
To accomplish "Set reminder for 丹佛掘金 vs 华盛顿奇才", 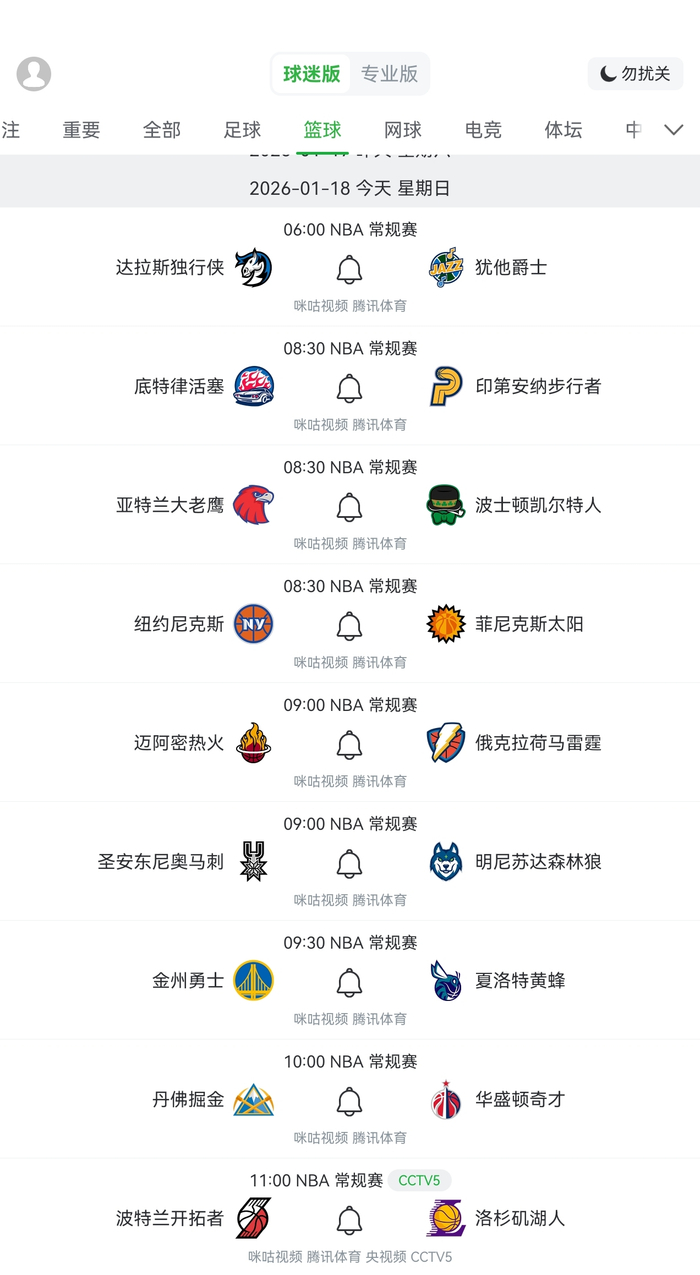I will (x=349, y=1101).
